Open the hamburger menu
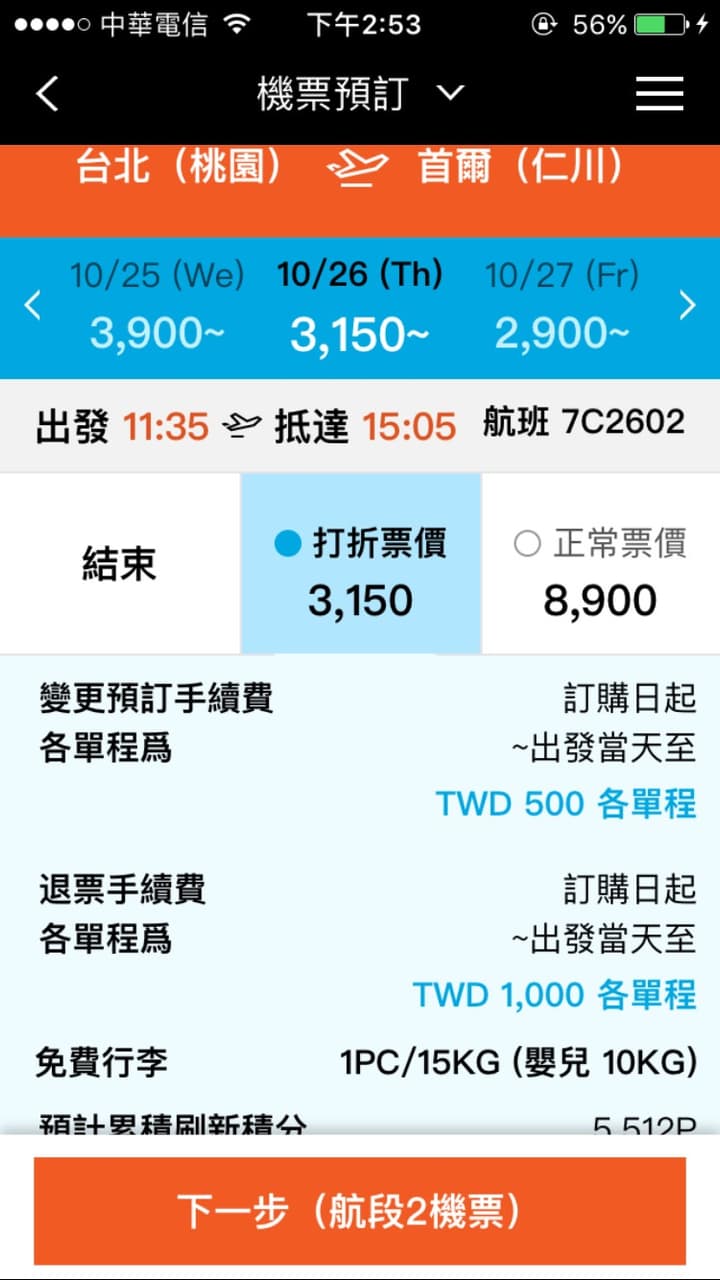The height and width of the screenshot is (1280, 720). (659, 94)
